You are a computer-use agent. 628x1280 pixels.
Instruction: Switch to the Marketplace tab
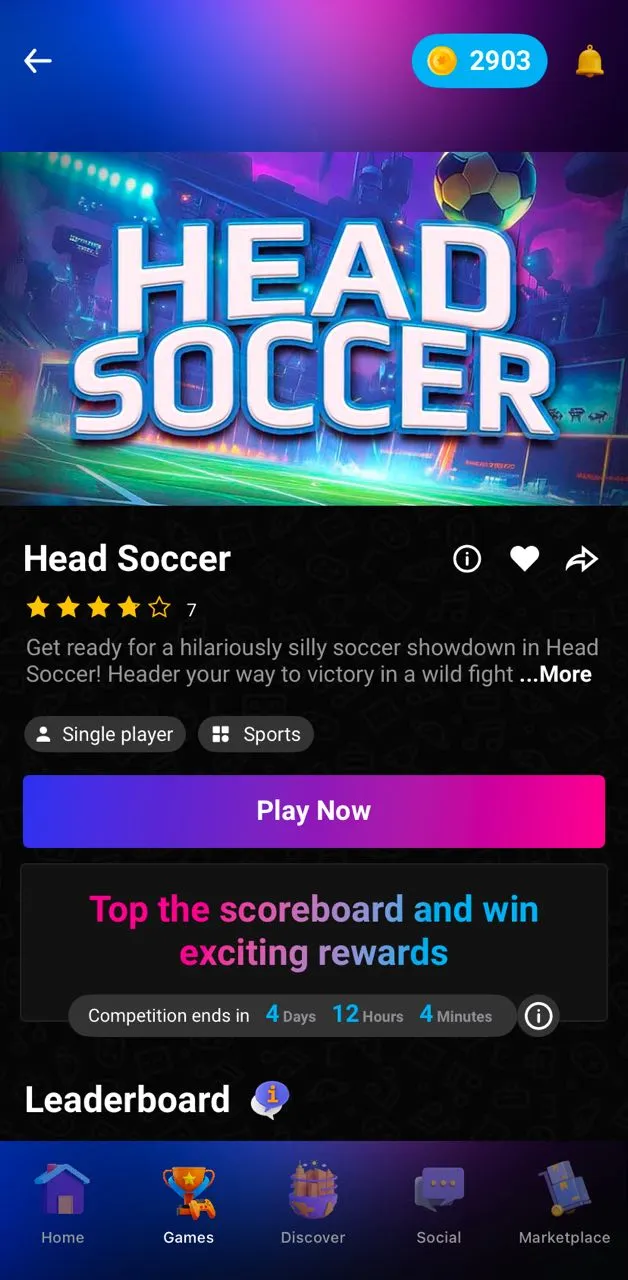pos(564,1205)
